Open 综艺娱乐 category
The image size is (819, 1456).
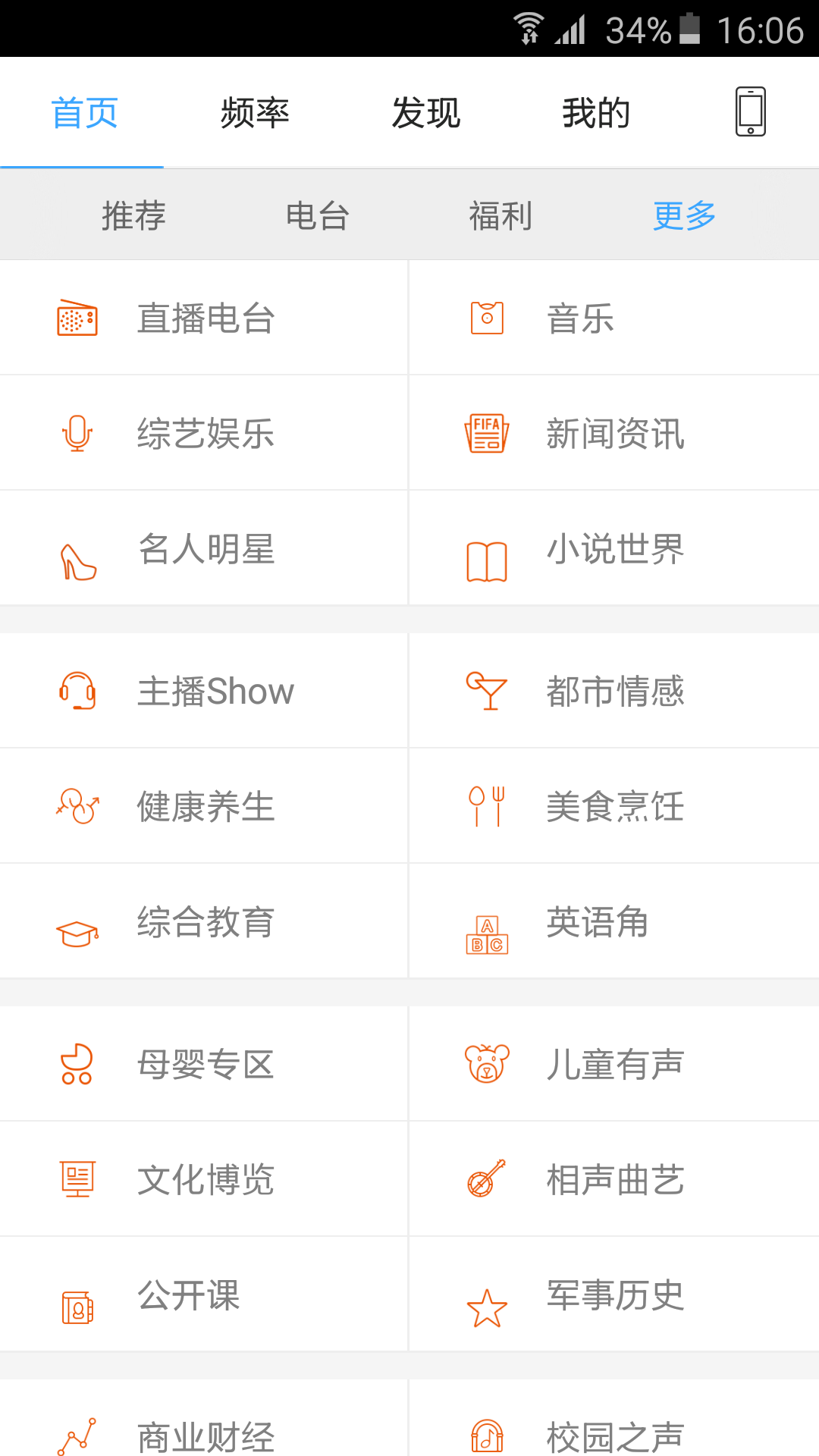coord(205,433)
